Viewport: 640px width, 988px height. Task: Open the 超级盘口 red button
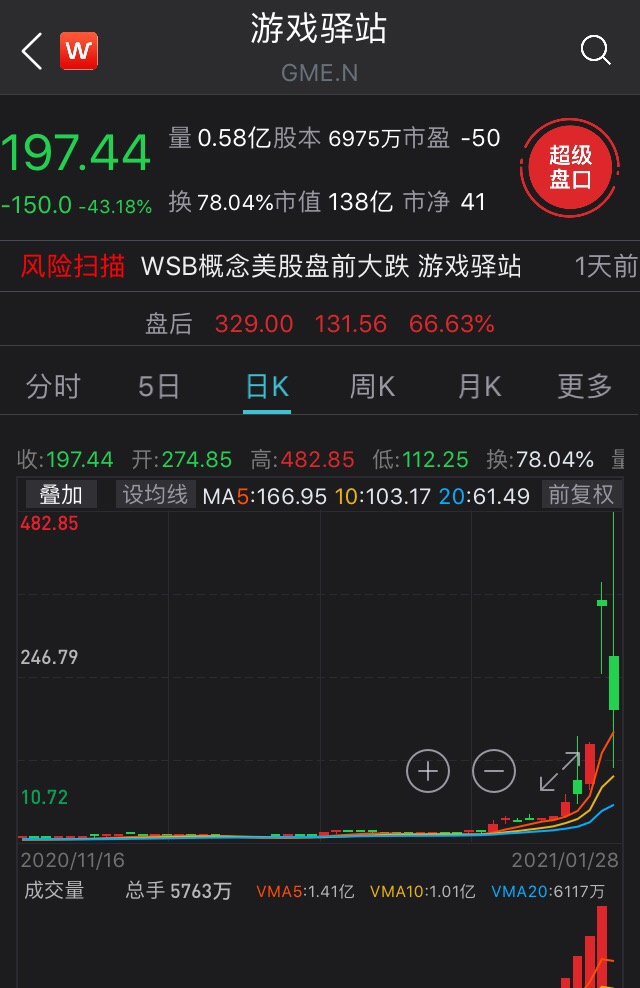pyautogui.click(x=571, y=168)
